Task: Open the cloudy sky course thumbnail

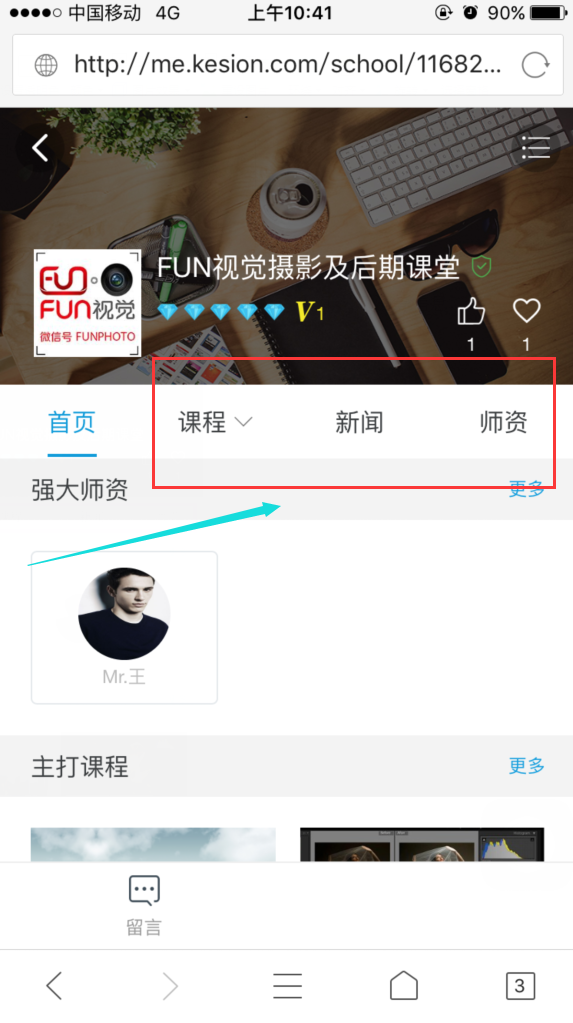Action: pyautogui.click(x=153, y=845)
